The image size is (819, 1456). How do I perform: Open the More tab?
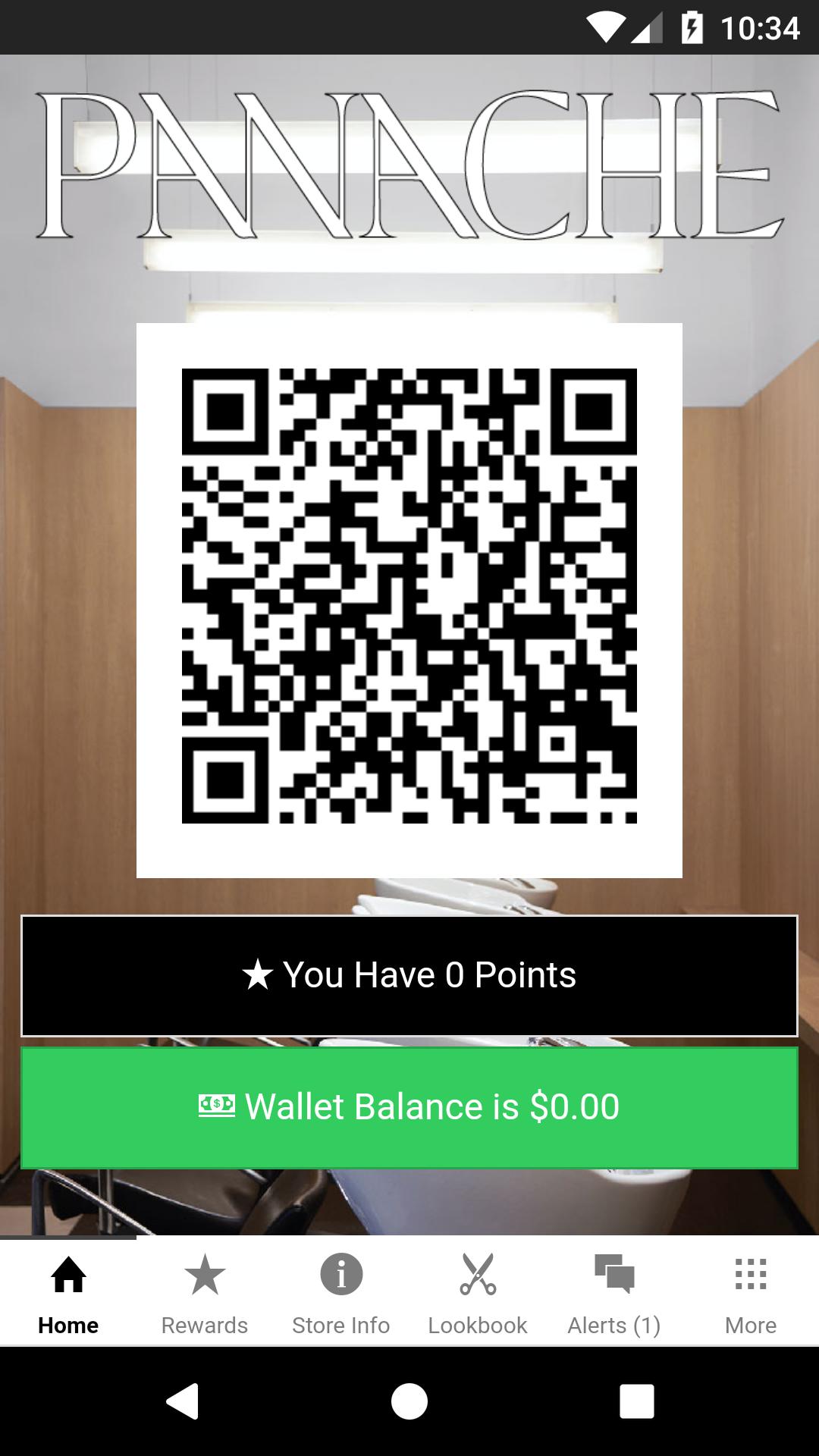tap(751, 1294)
